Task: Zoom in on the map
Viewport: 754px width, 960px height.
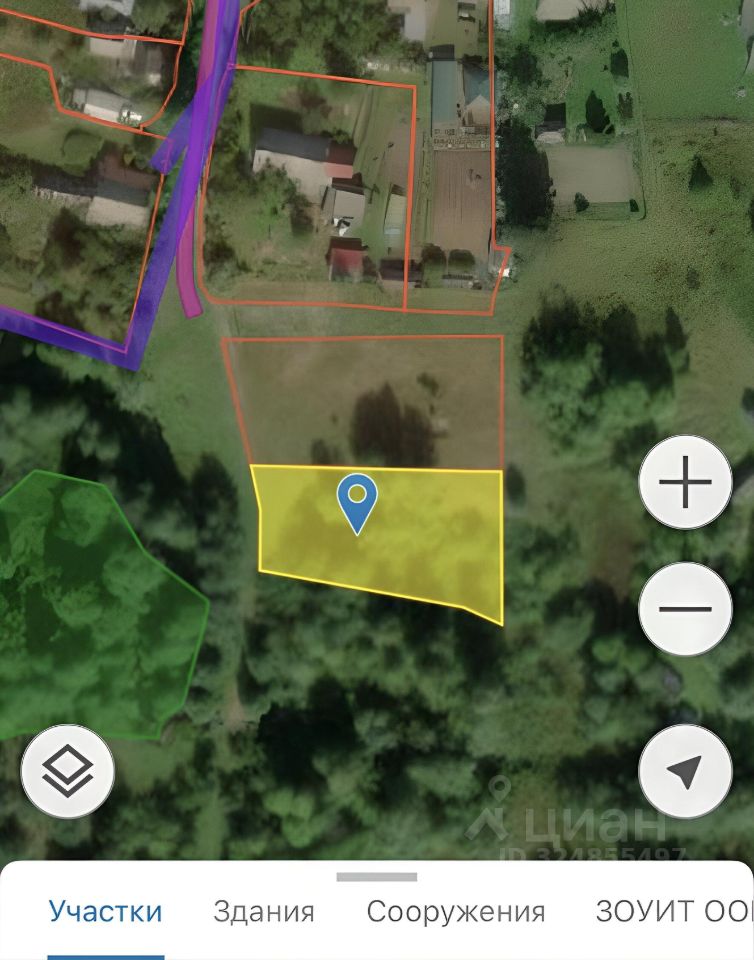Action: 685,484
